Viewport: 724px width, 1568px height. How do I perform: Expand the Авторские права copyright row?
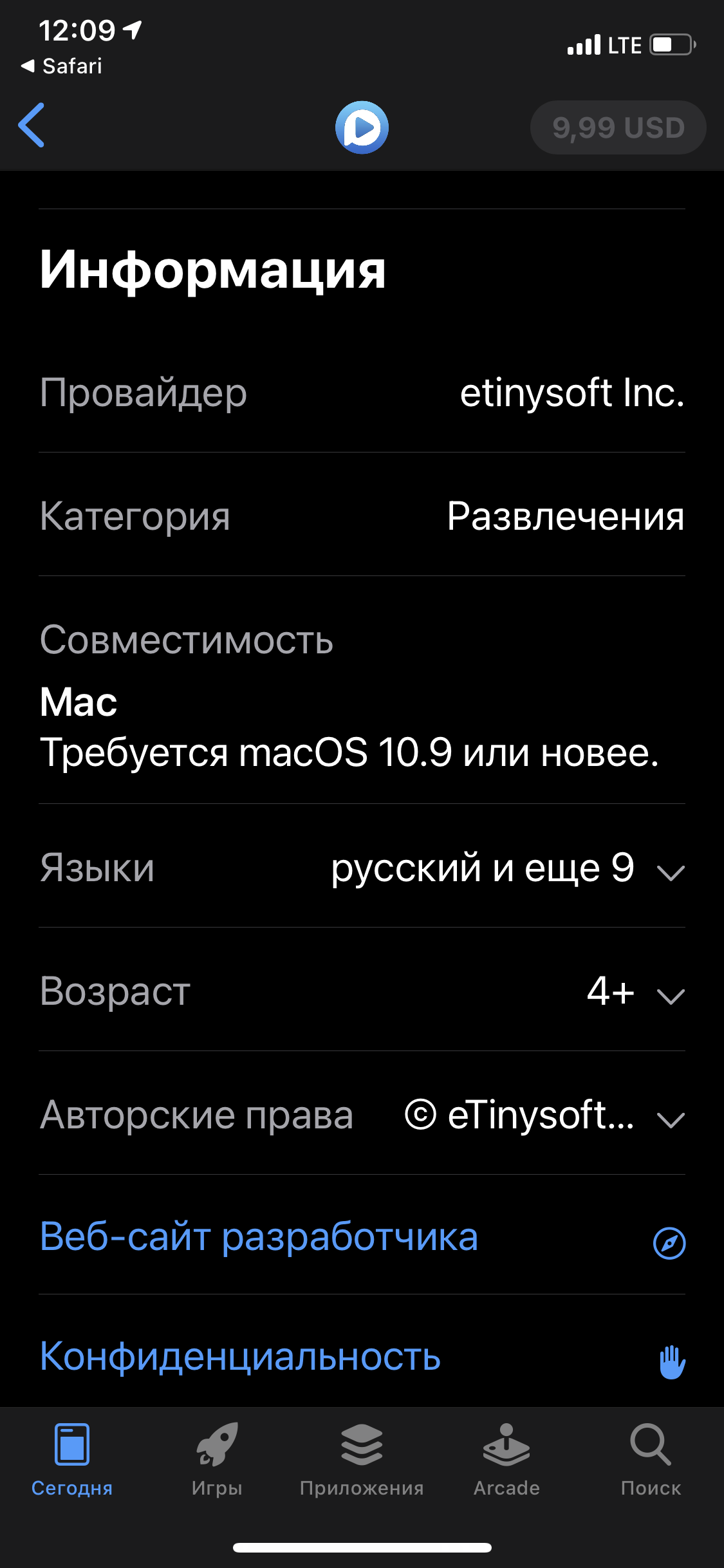(362, 1114)
